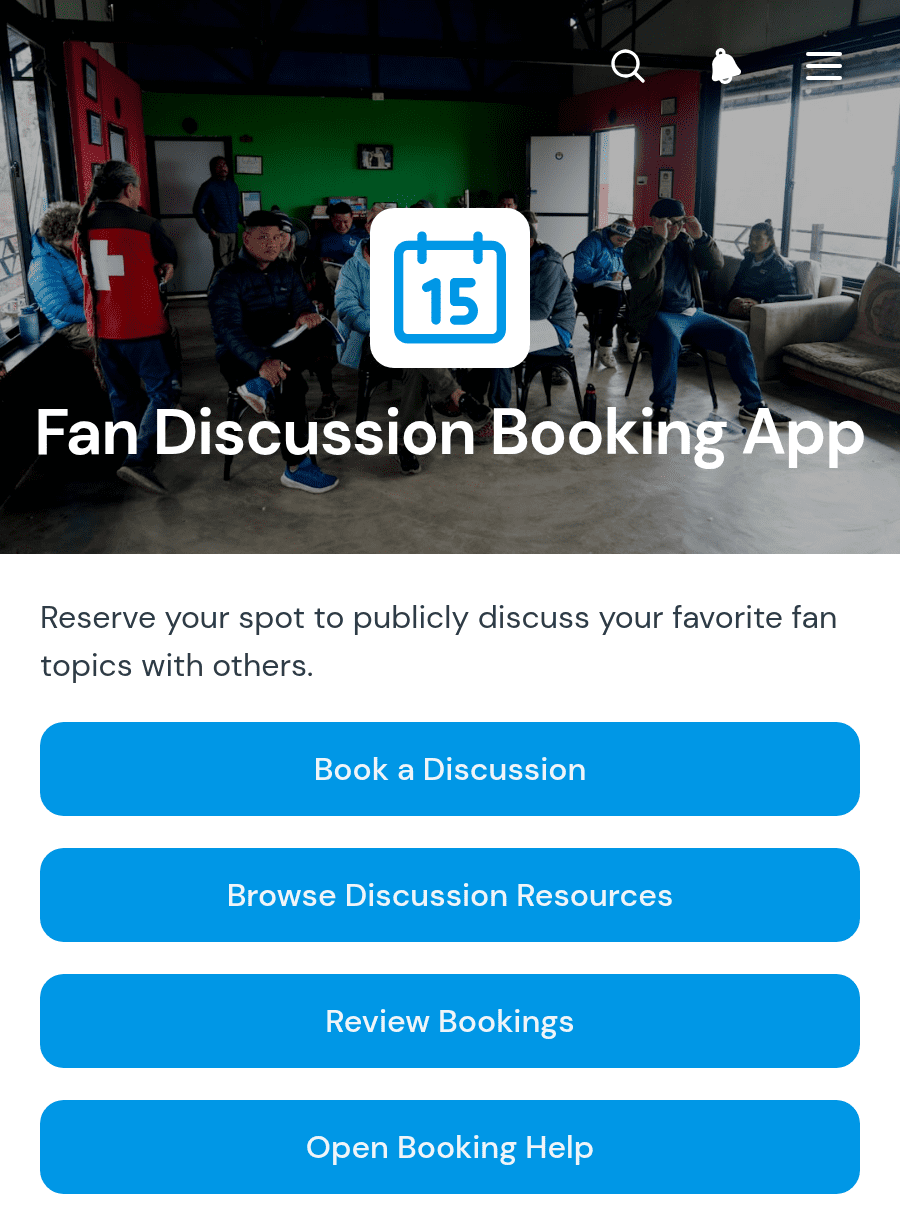Open the hamburger menu
This screenshot has height=1220, width=900.
[824, 67]
